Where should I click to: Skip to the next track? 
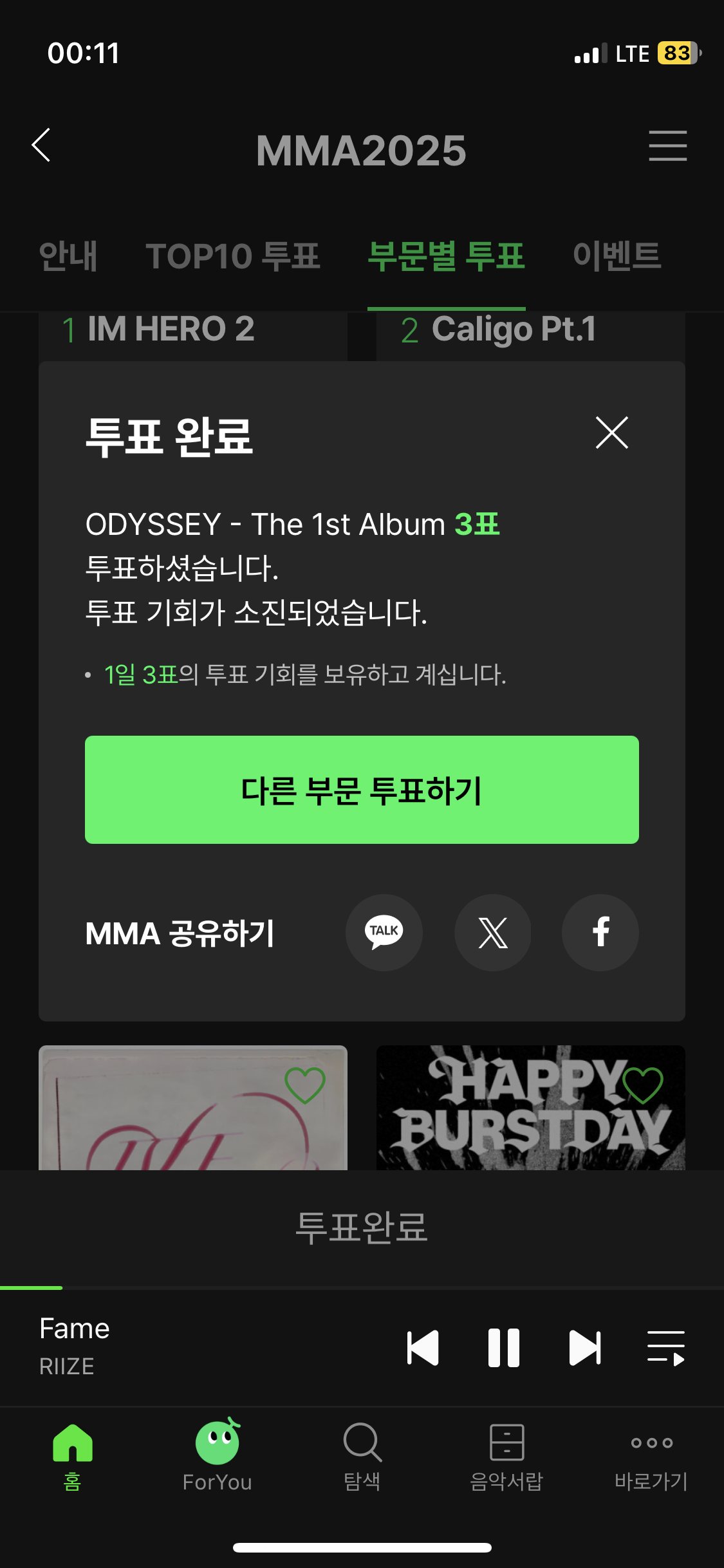coord(585,1348)
